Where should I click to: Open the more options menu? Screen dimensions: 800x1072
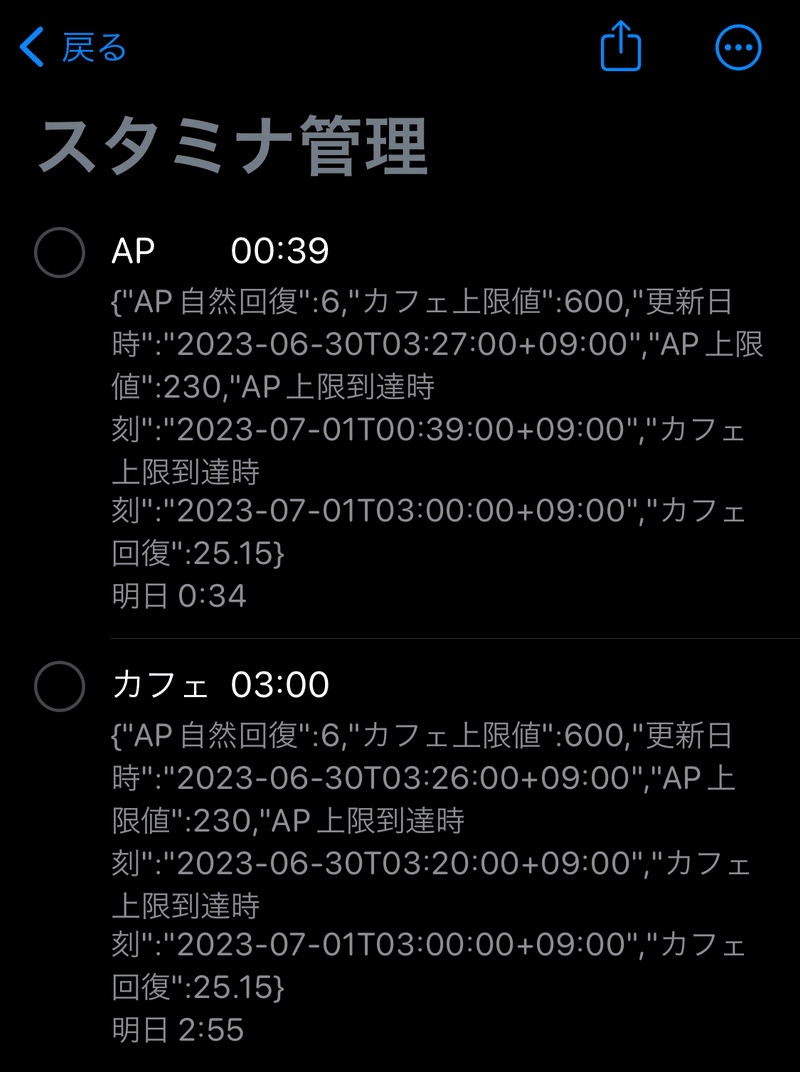(x=739, y=47)
